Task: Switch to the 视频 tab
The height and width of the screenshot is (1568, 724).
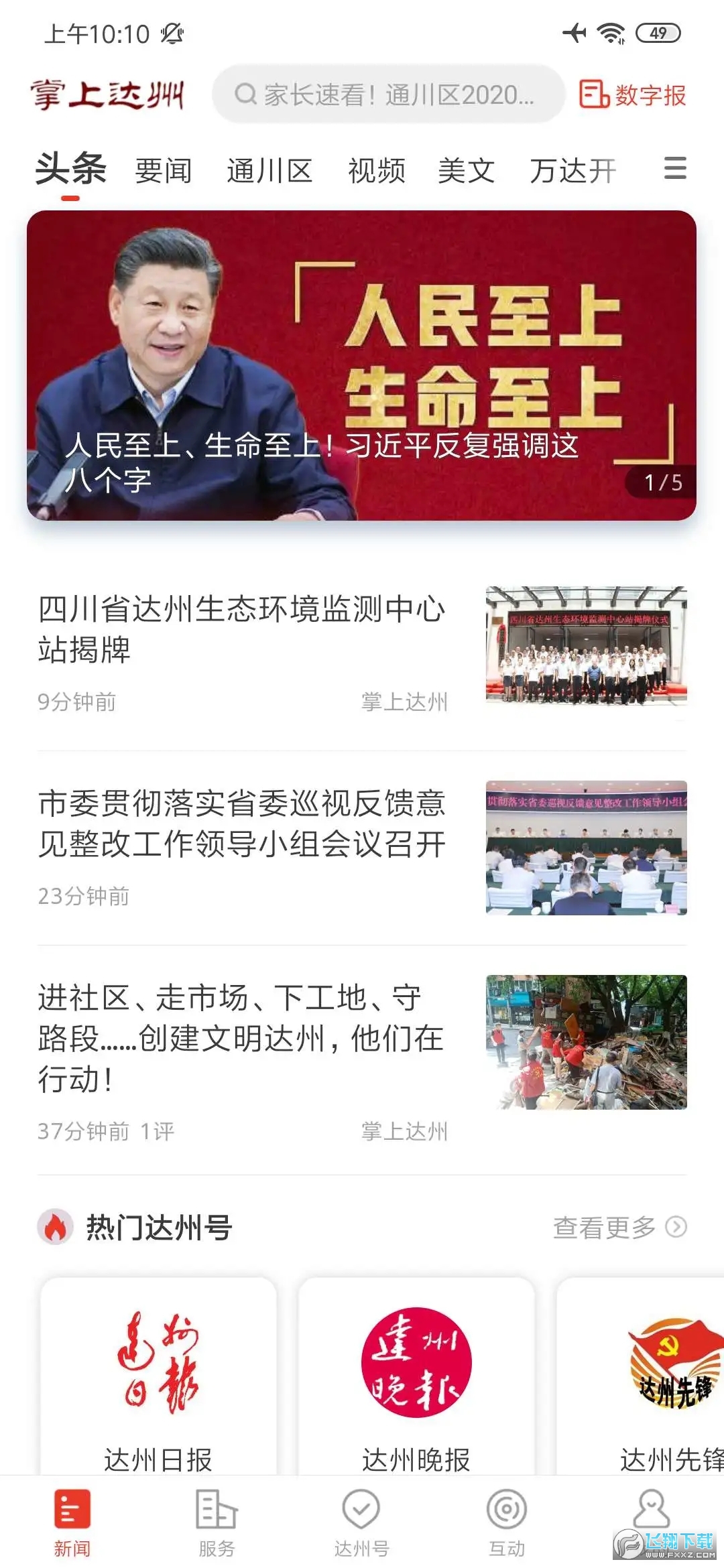Action: [x=376, y=170]
